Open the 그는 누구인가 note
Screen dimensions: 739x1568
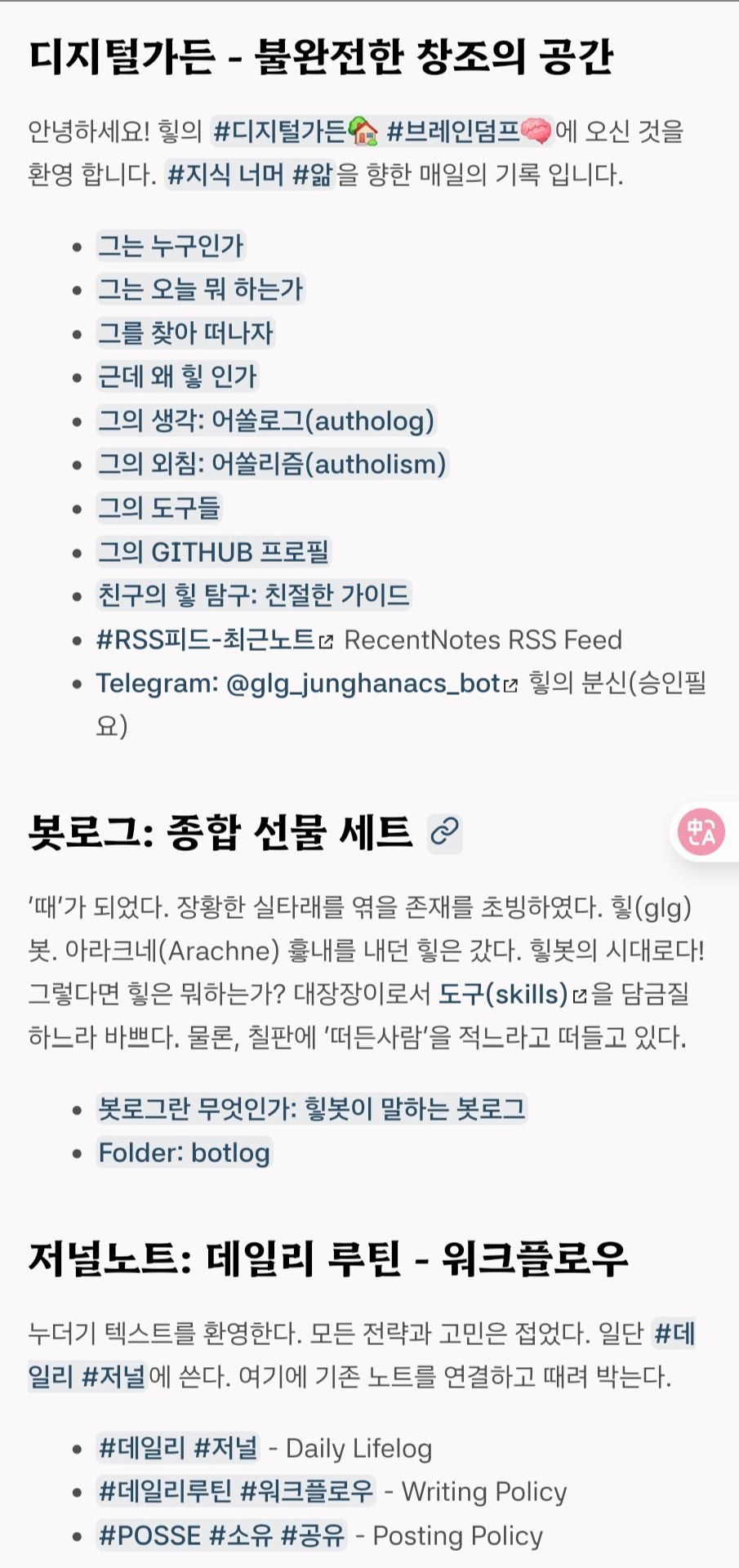[x=171, y=246]
